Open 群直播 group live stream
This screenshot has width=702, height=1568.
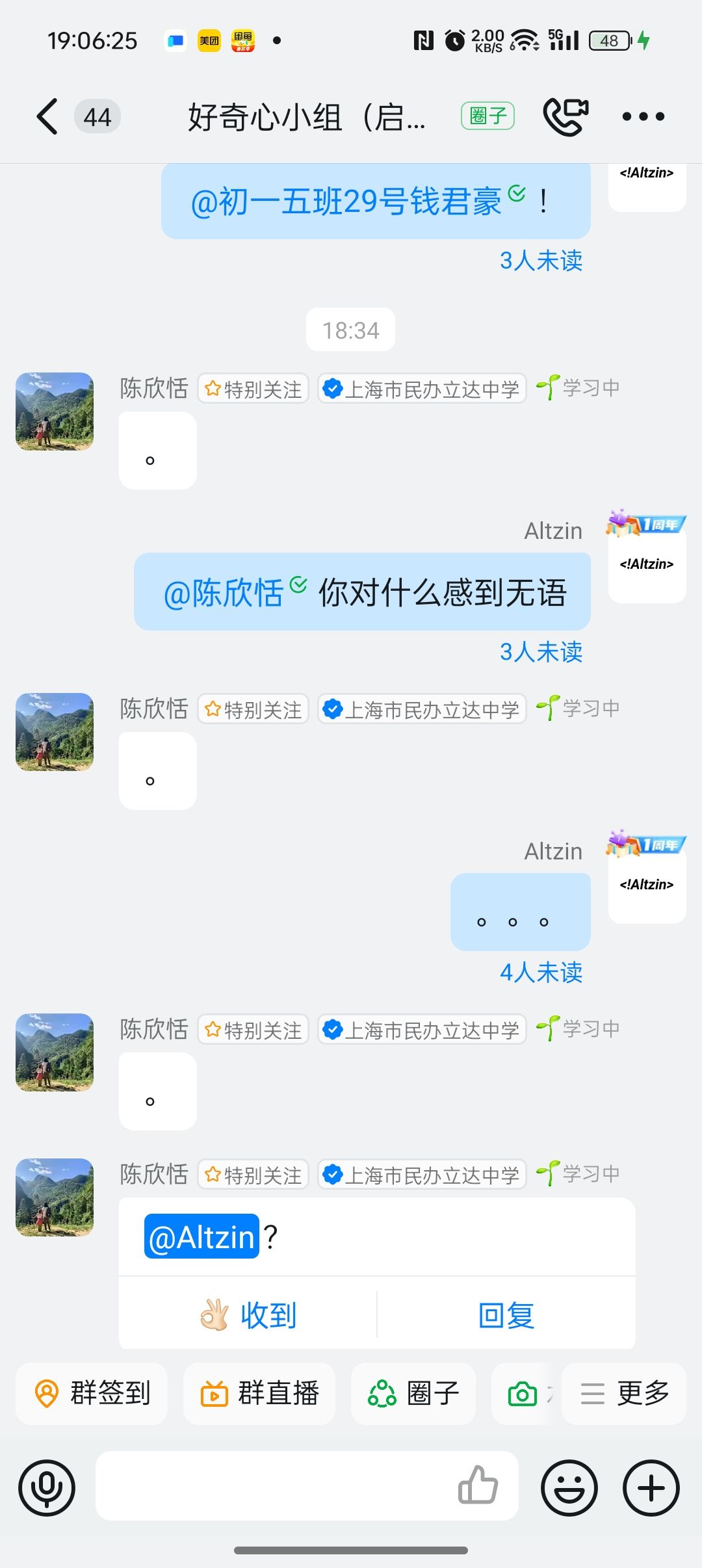coord(259,1394)
